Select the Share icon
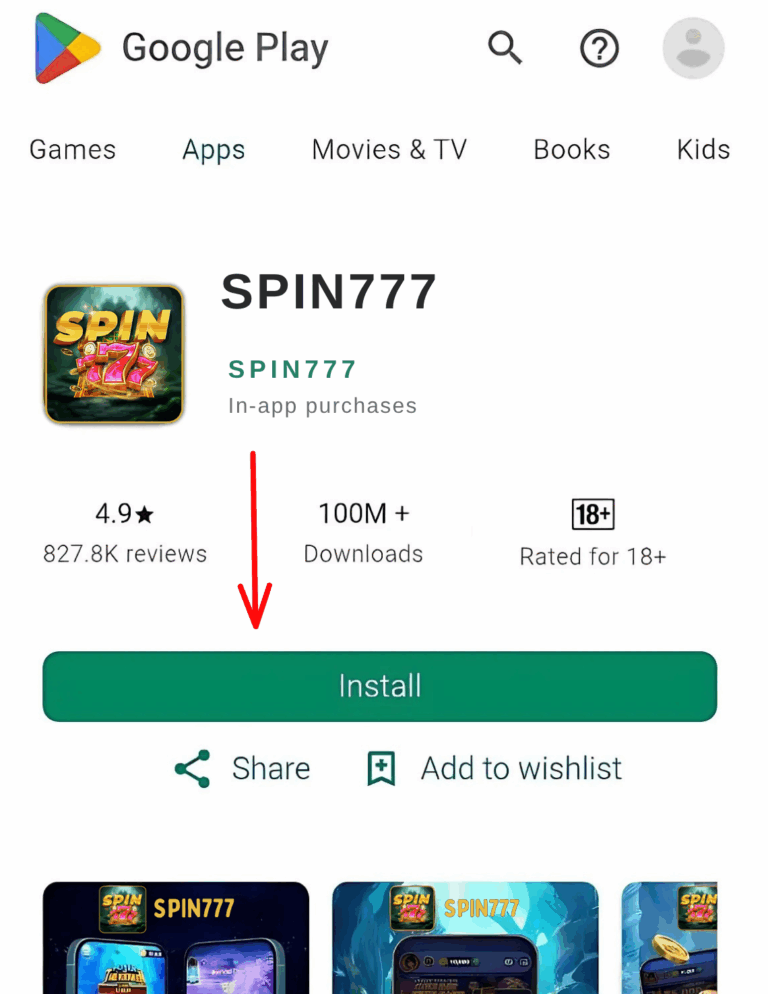 (x=191, y=769)
